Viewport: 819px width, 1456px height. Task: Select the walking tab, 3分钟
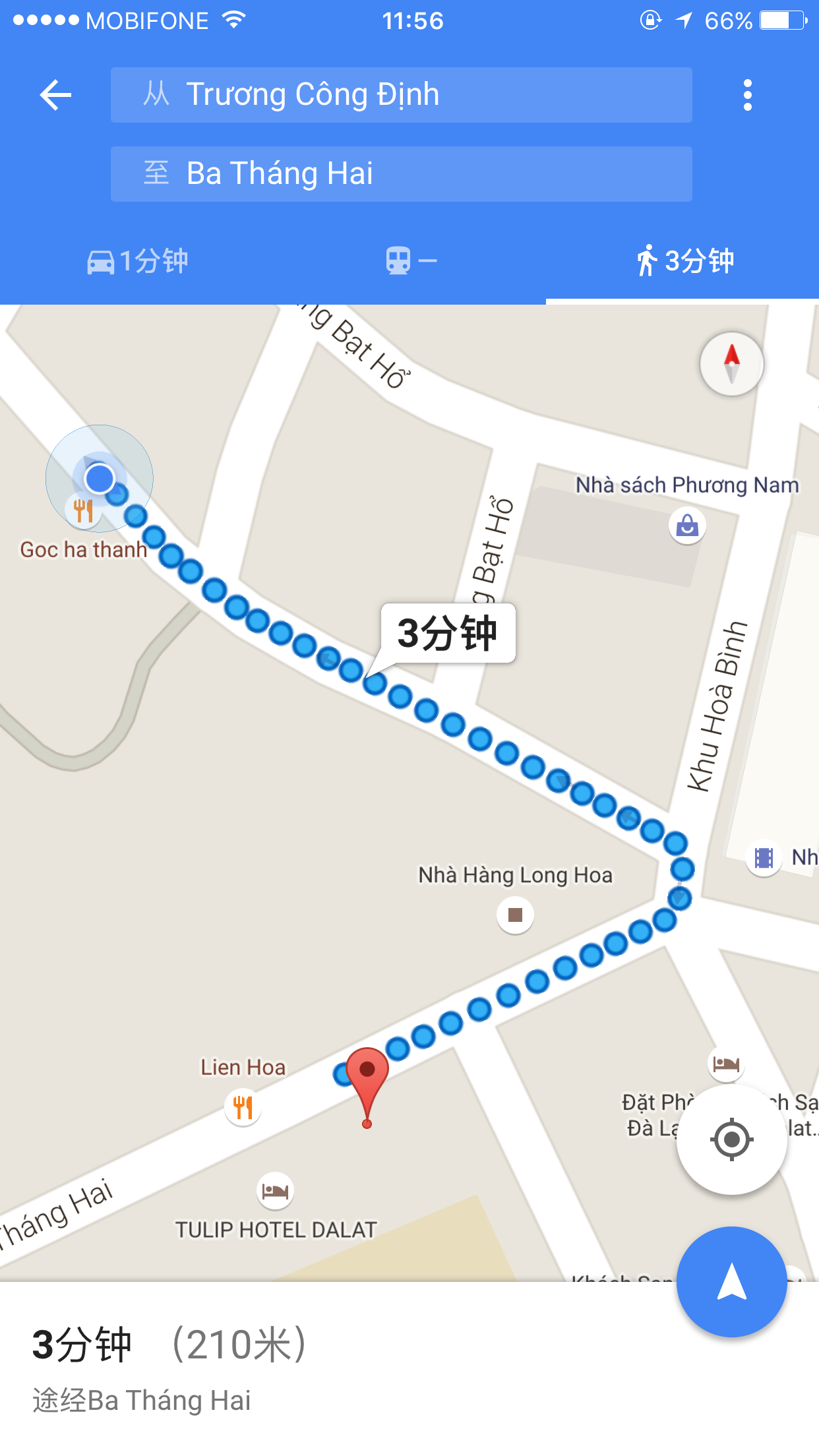[684, 261]
